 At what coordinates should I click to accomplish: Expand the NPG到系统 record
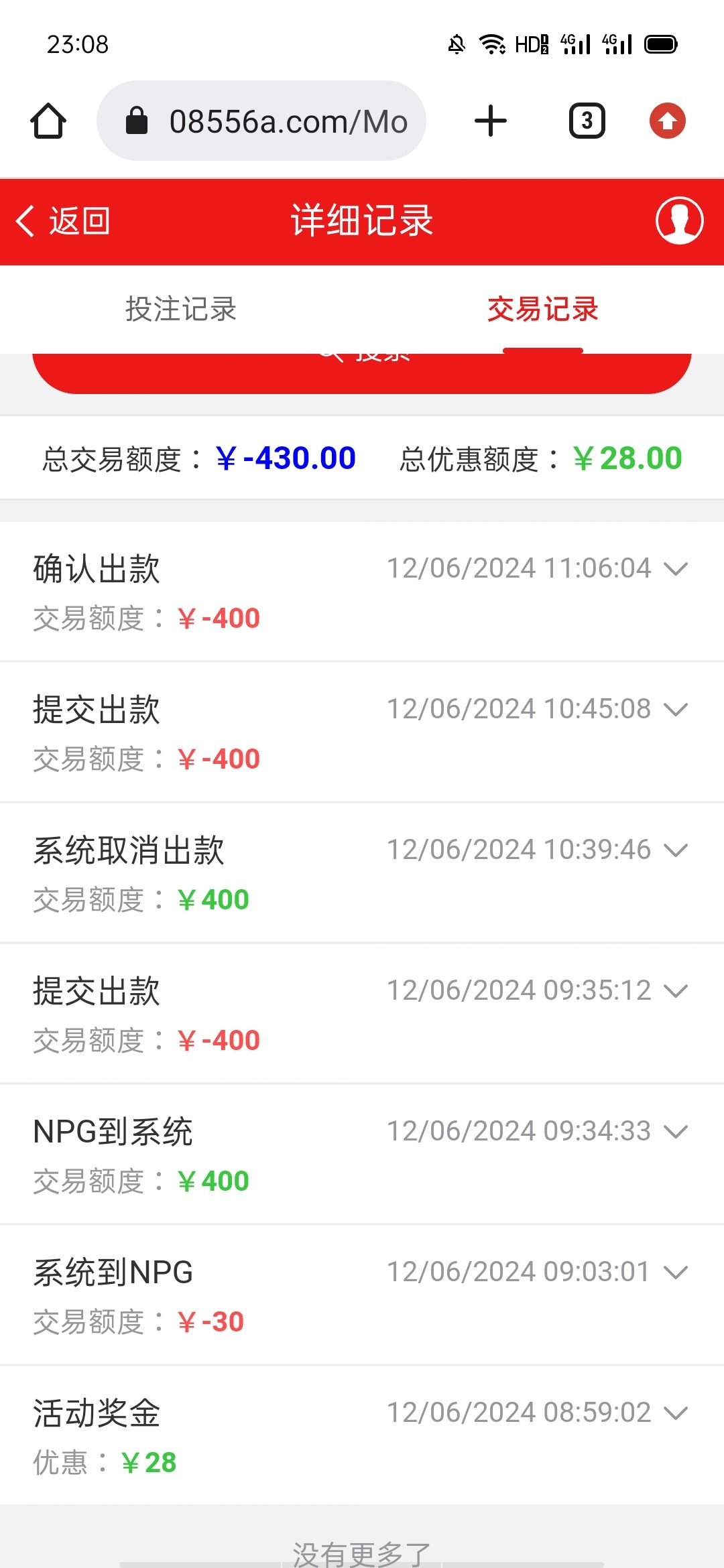click(x=676, y=1132)
